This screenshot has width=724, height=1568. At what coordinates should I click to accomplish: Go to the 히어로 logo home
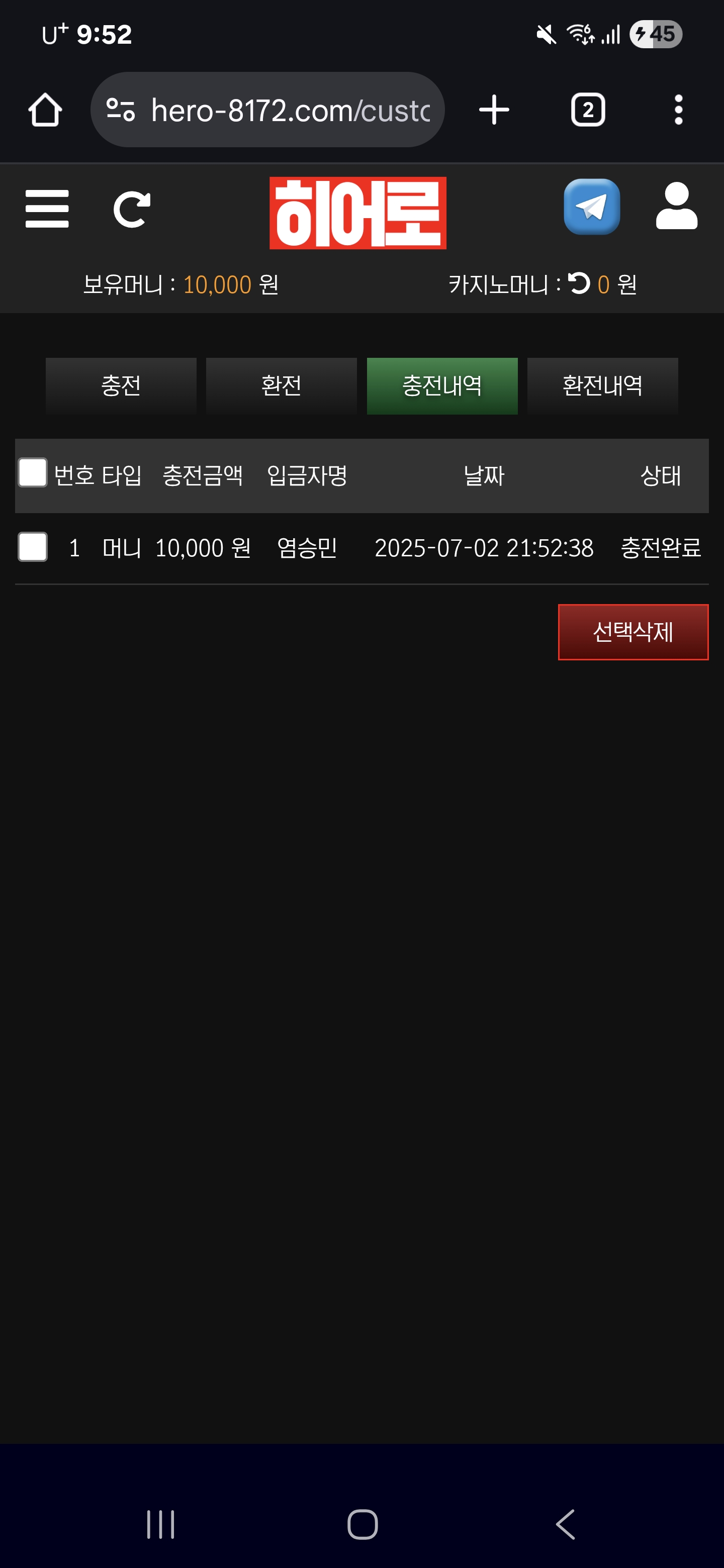[357, 213]
